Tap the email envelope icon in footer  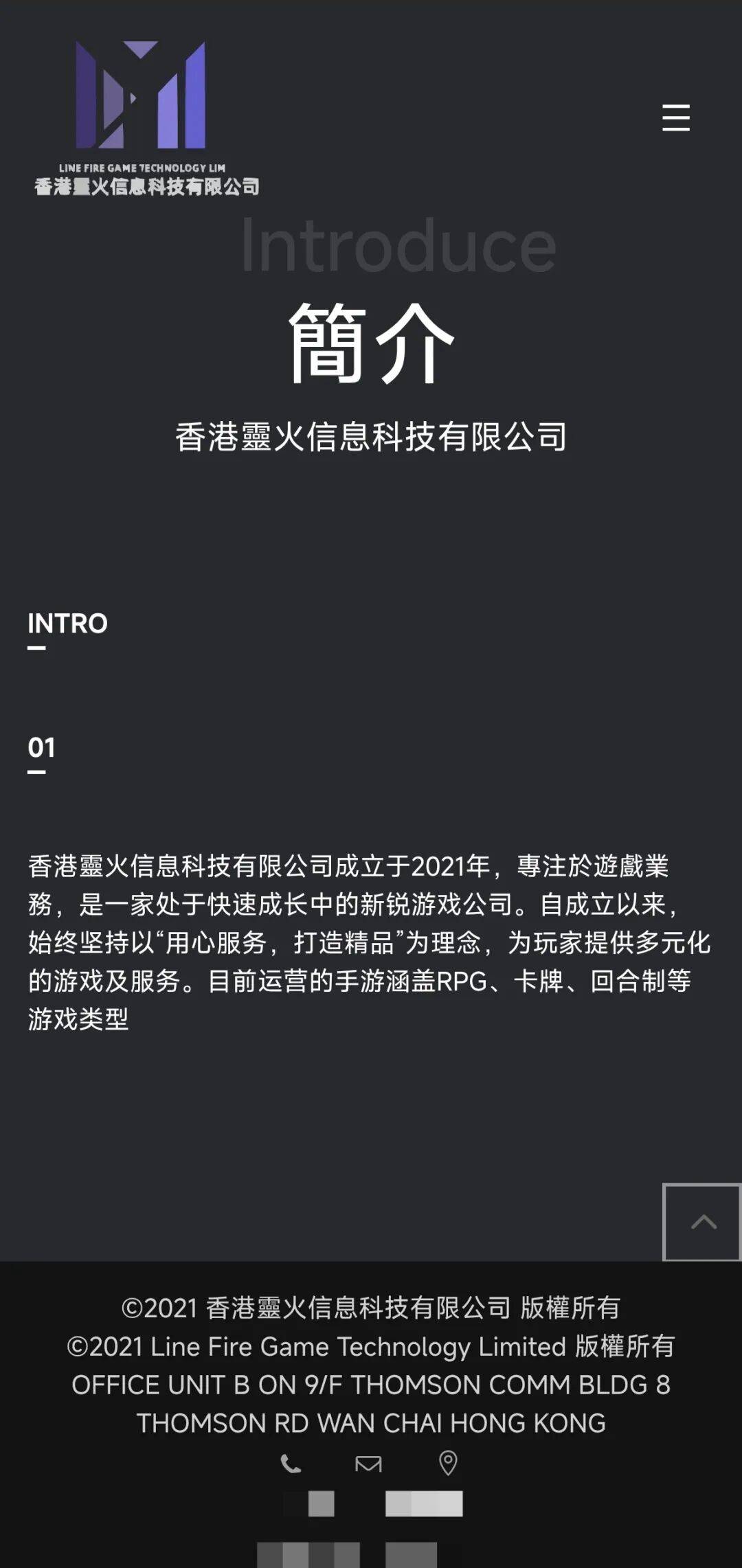tap(368, 1464)
